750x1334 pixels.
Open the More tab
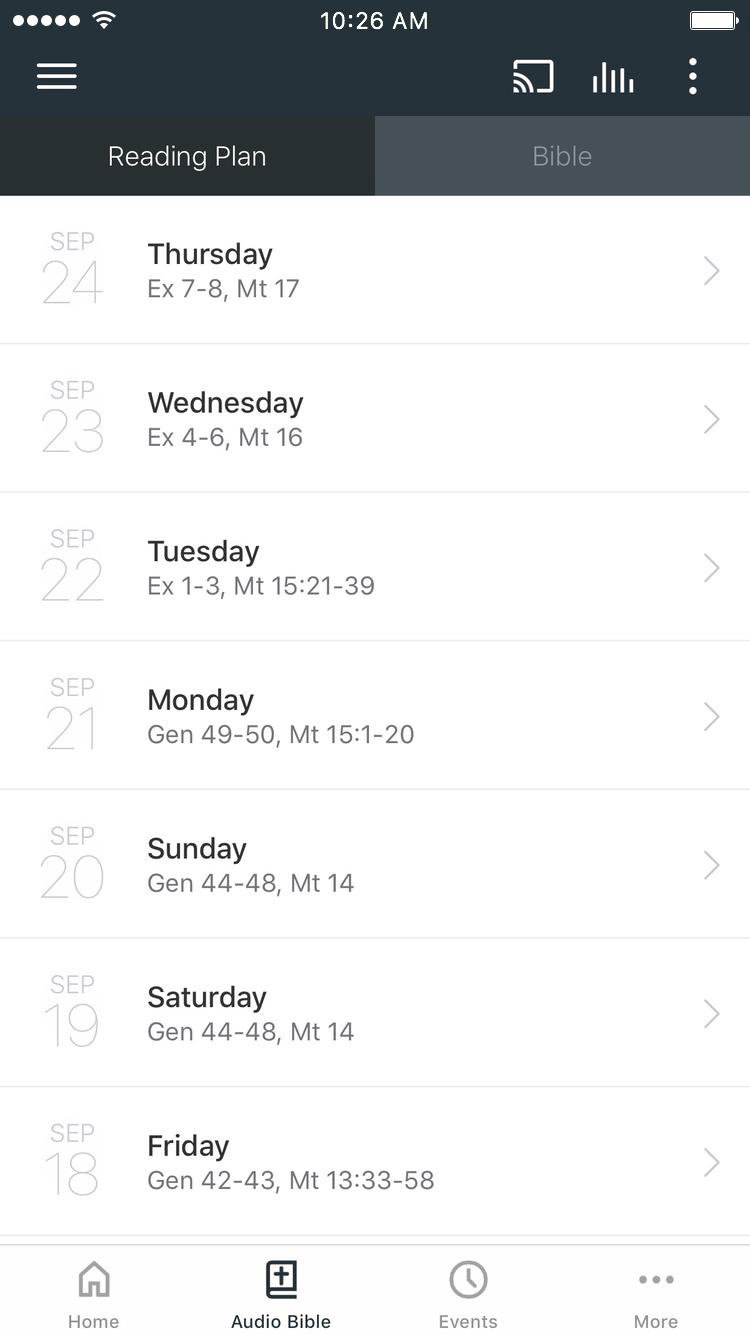point(656,1294)
